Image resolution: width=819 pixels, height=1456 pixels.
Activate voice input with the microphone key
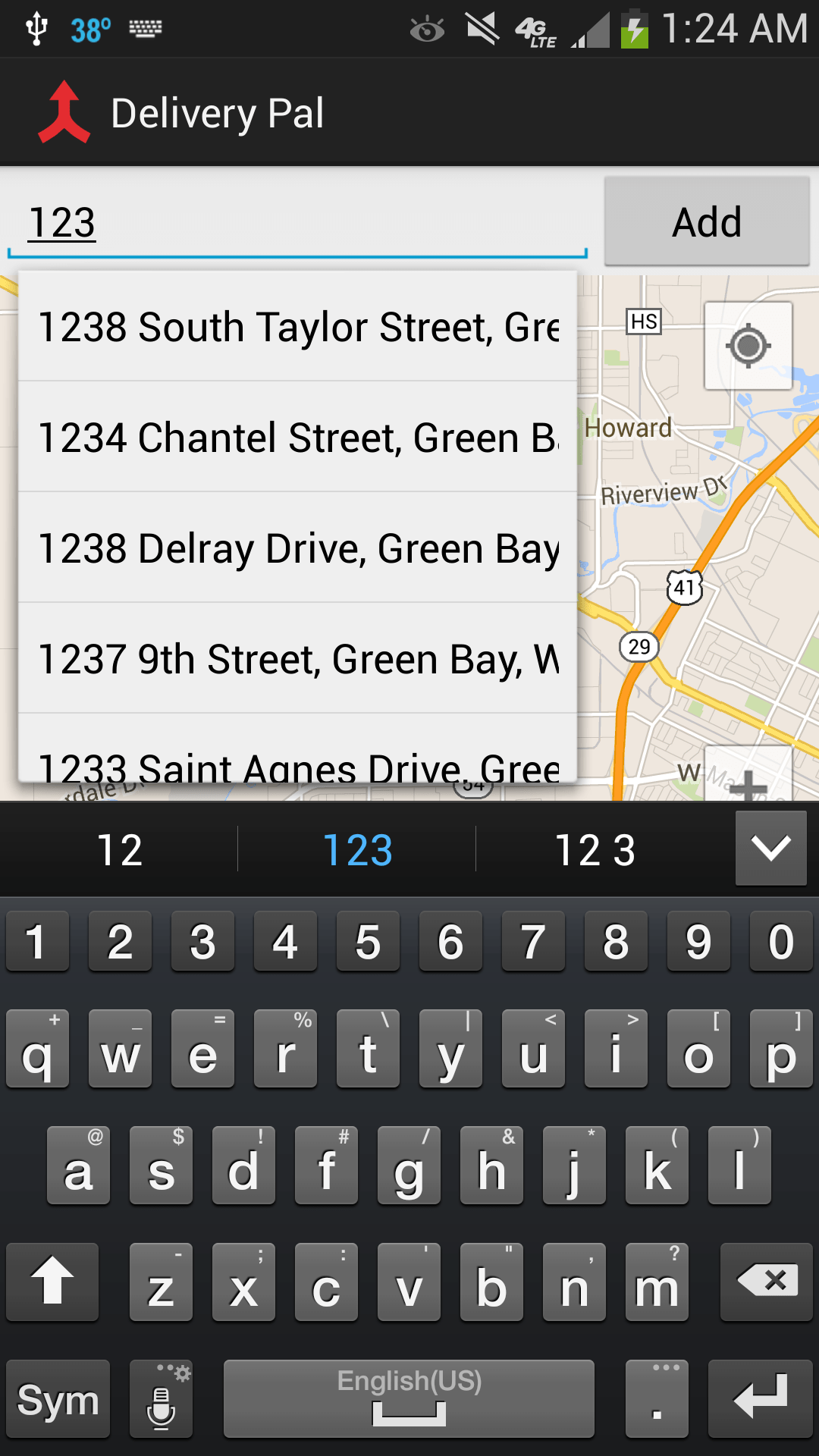161,1399
